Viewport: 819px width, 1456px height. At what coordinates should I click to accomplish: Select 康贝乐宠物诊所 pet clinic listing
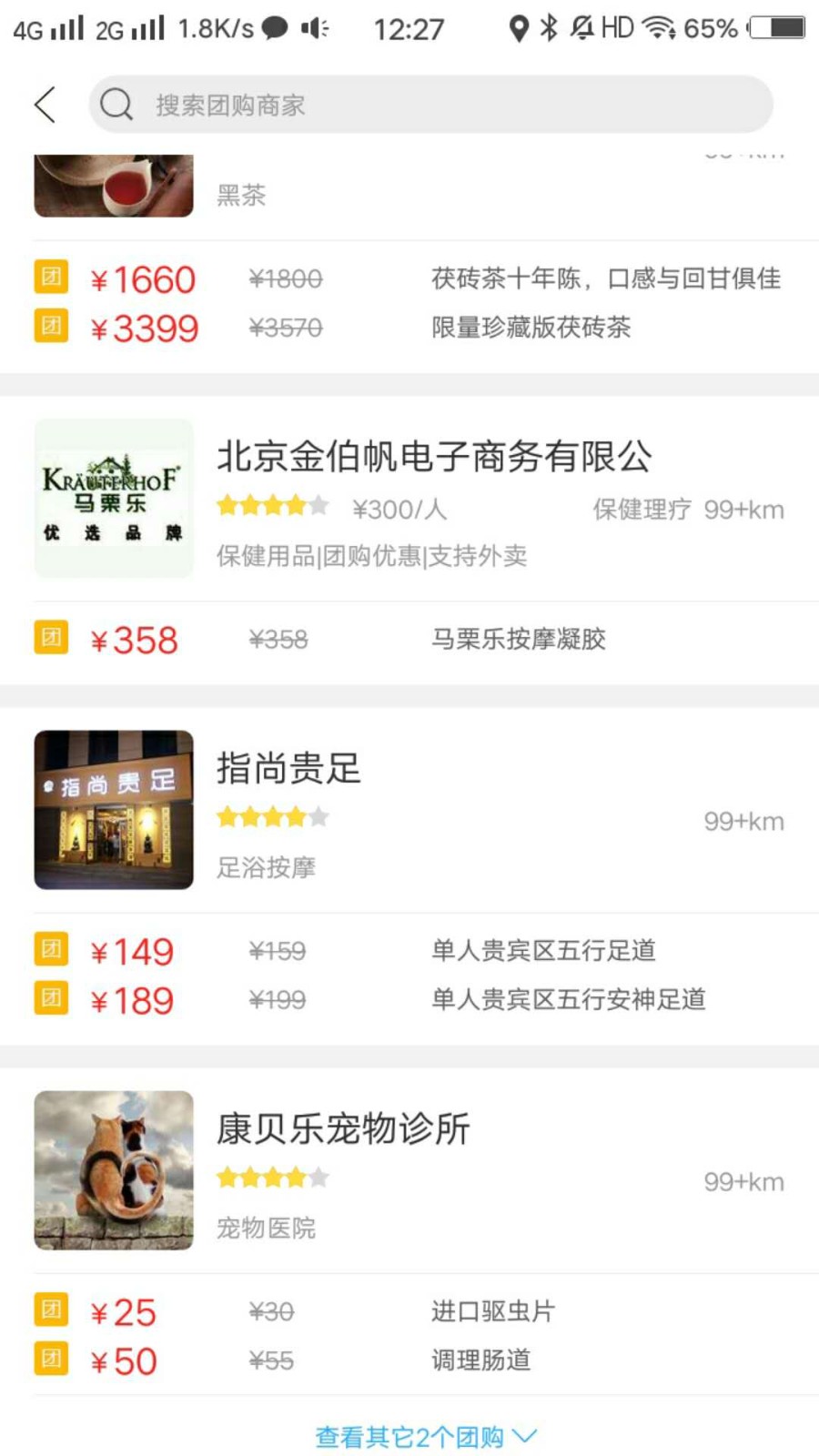[343, 1128]
